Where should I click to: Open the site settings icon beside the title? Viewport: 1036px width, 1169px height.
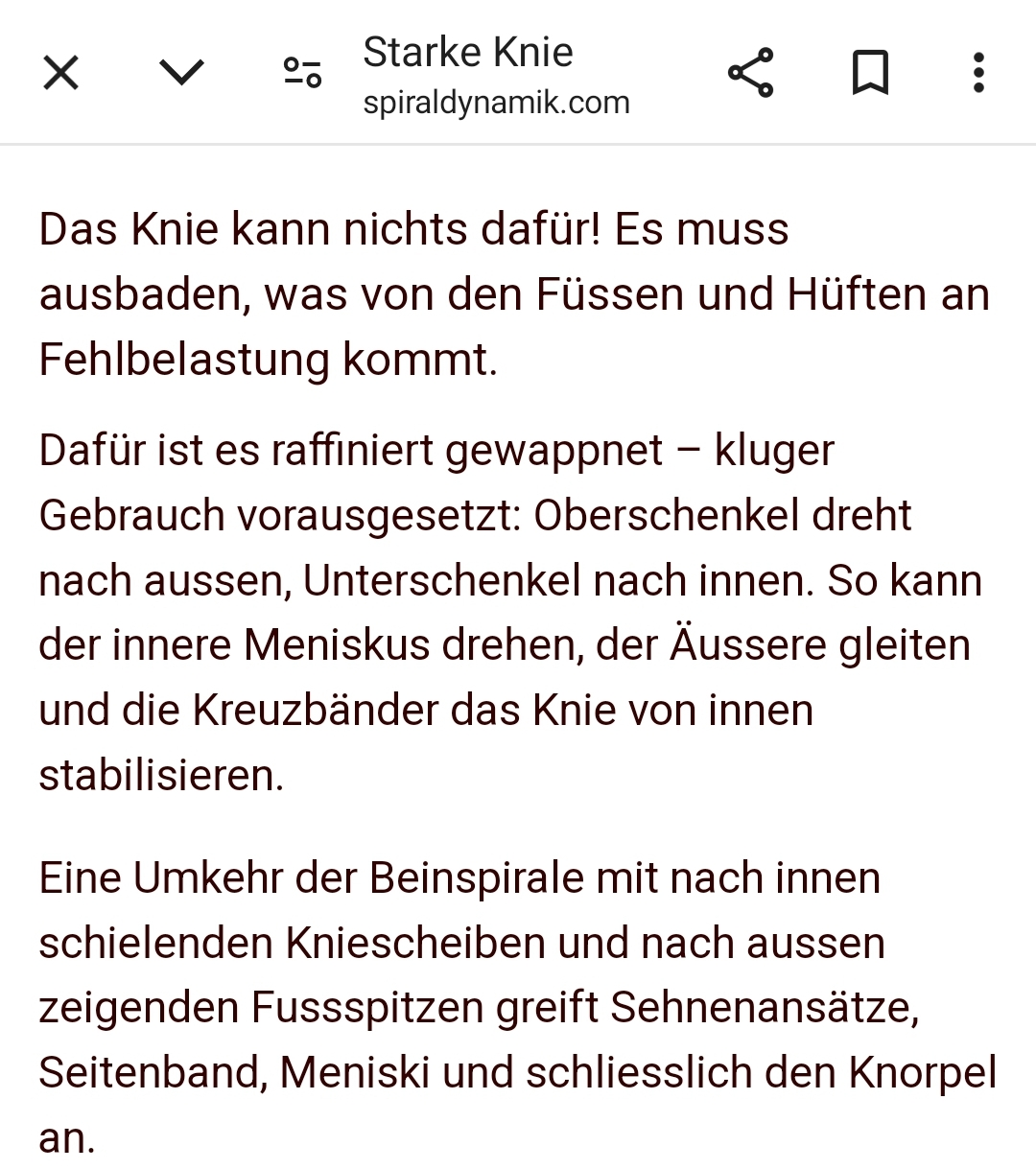click(x=302, y=73)
